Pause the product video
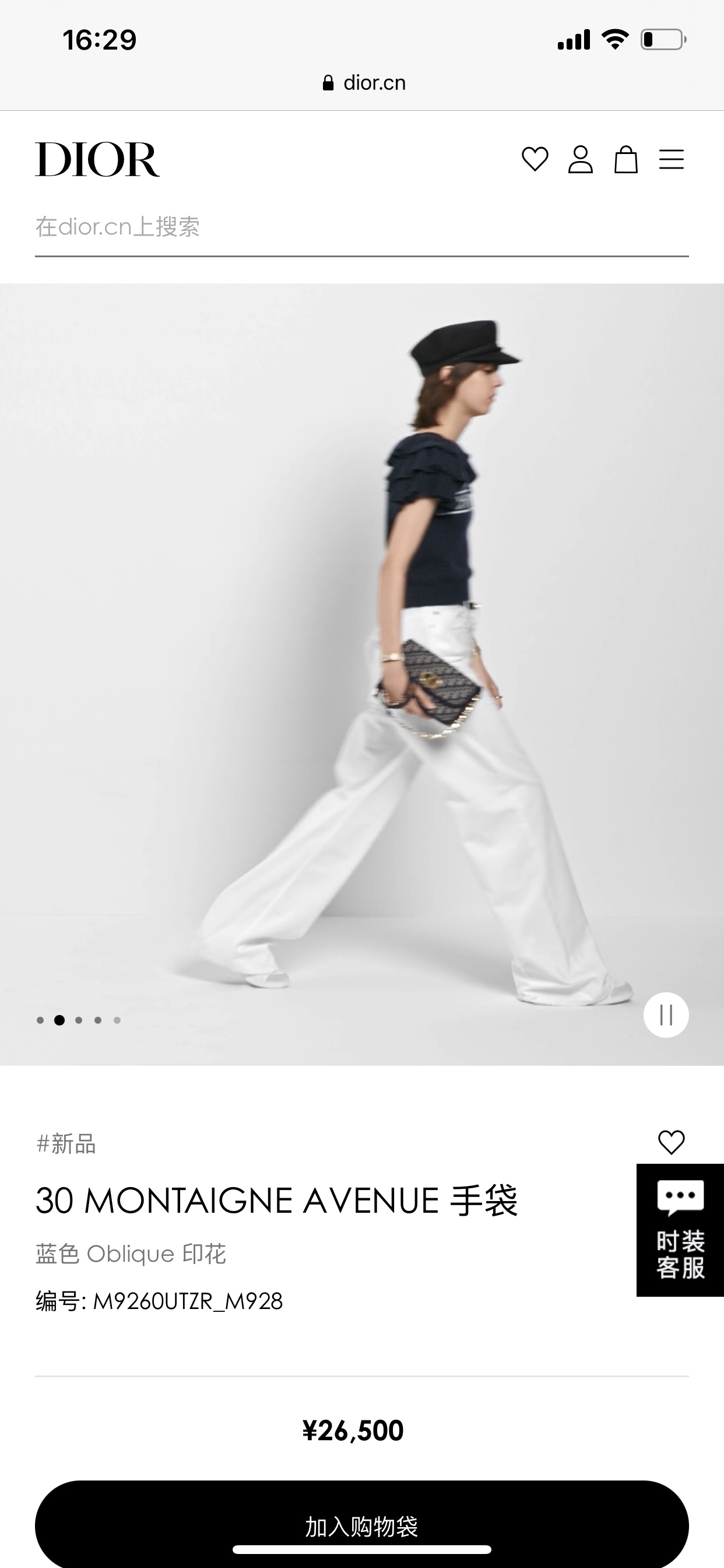Image resolution: width=724 pixels, height=1568 pixels. 666,1014
